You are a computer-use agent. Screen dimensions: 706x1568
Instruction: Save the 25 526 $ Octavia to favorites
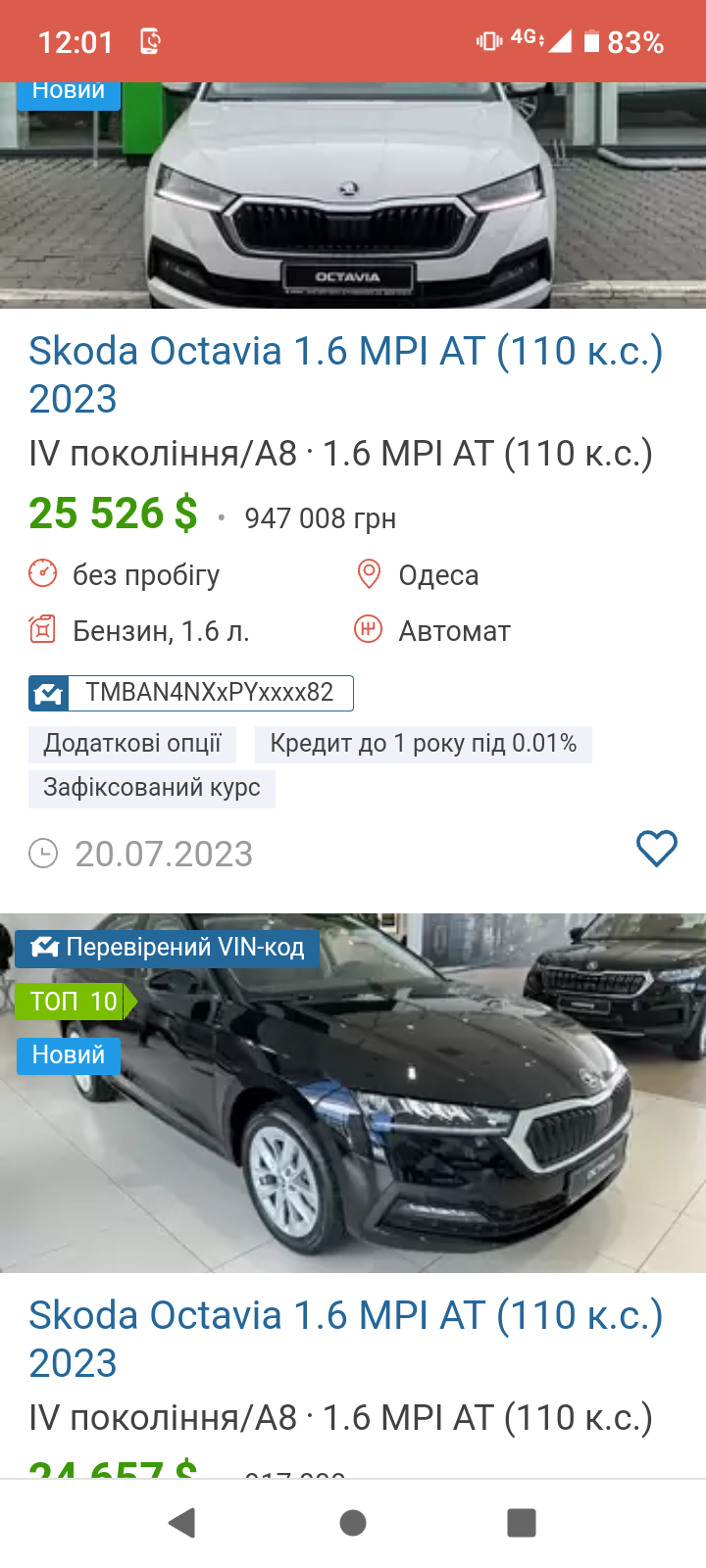pyautogui.click(x=657, y=849)
